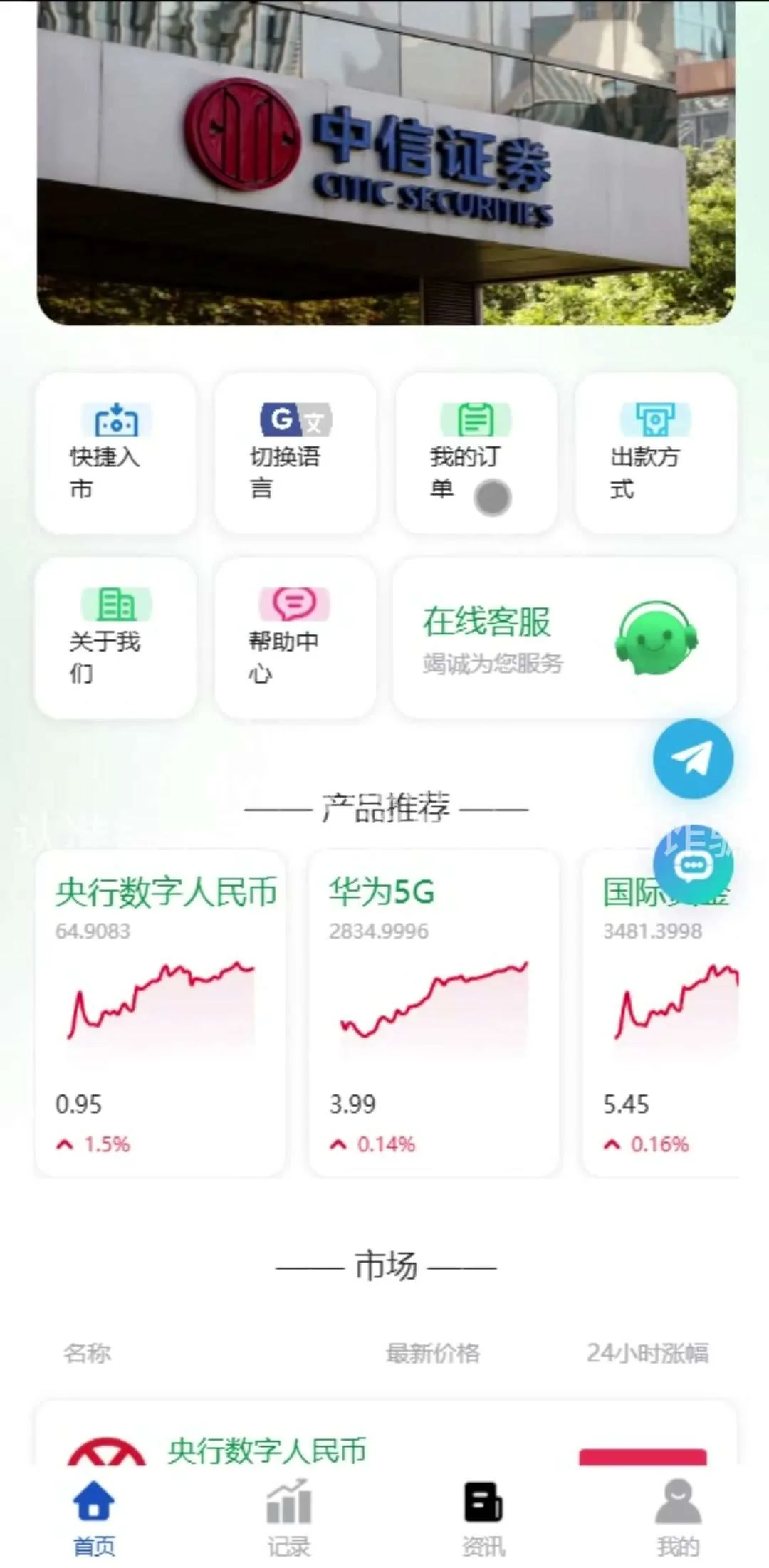This screenshot has height=1568, width=769.
Task: Open 出款方式 withdrawal methods
Action: pos(655,453)
